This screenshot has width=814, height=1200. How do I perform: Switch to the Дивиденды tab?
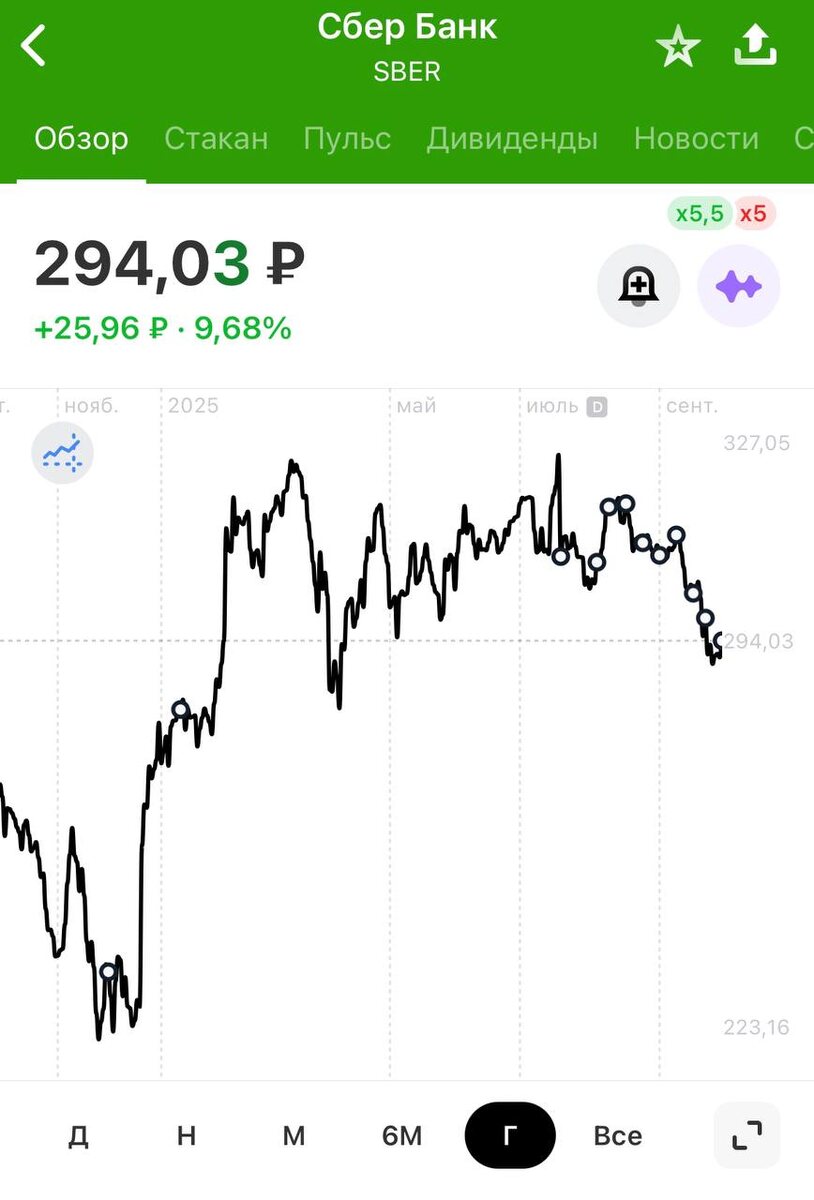(512, 139)
